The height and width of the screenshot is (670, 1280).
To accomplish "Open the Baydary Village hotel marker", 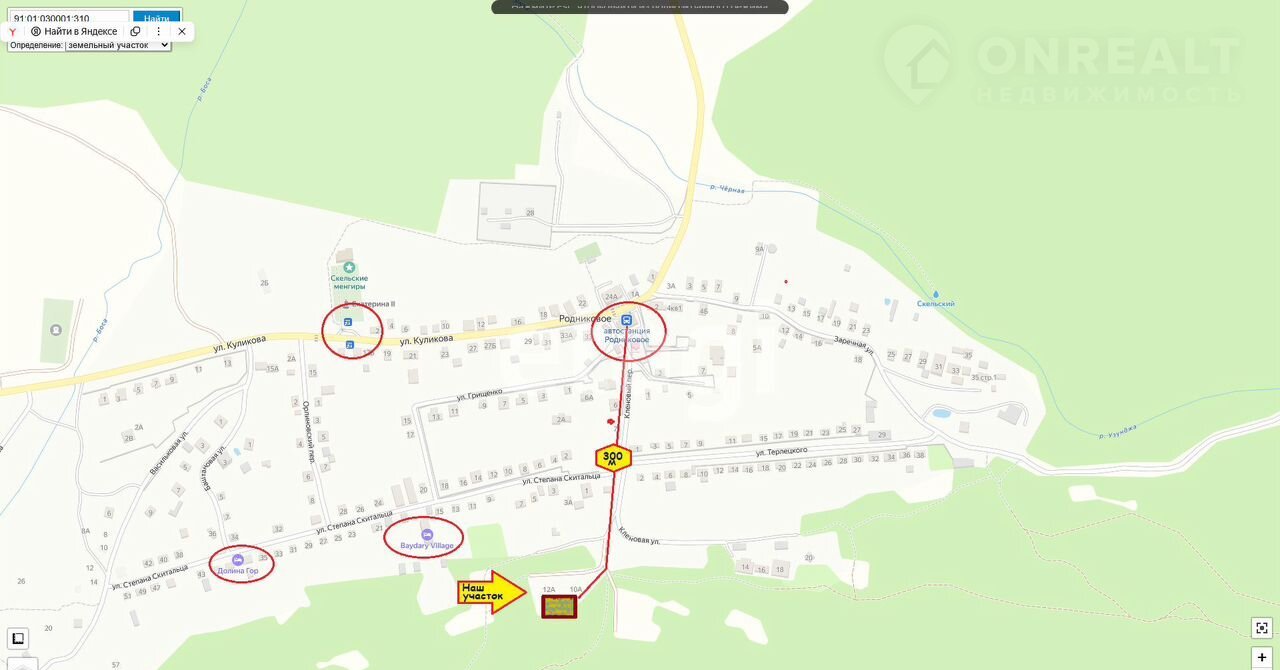I will coord(427,534).
